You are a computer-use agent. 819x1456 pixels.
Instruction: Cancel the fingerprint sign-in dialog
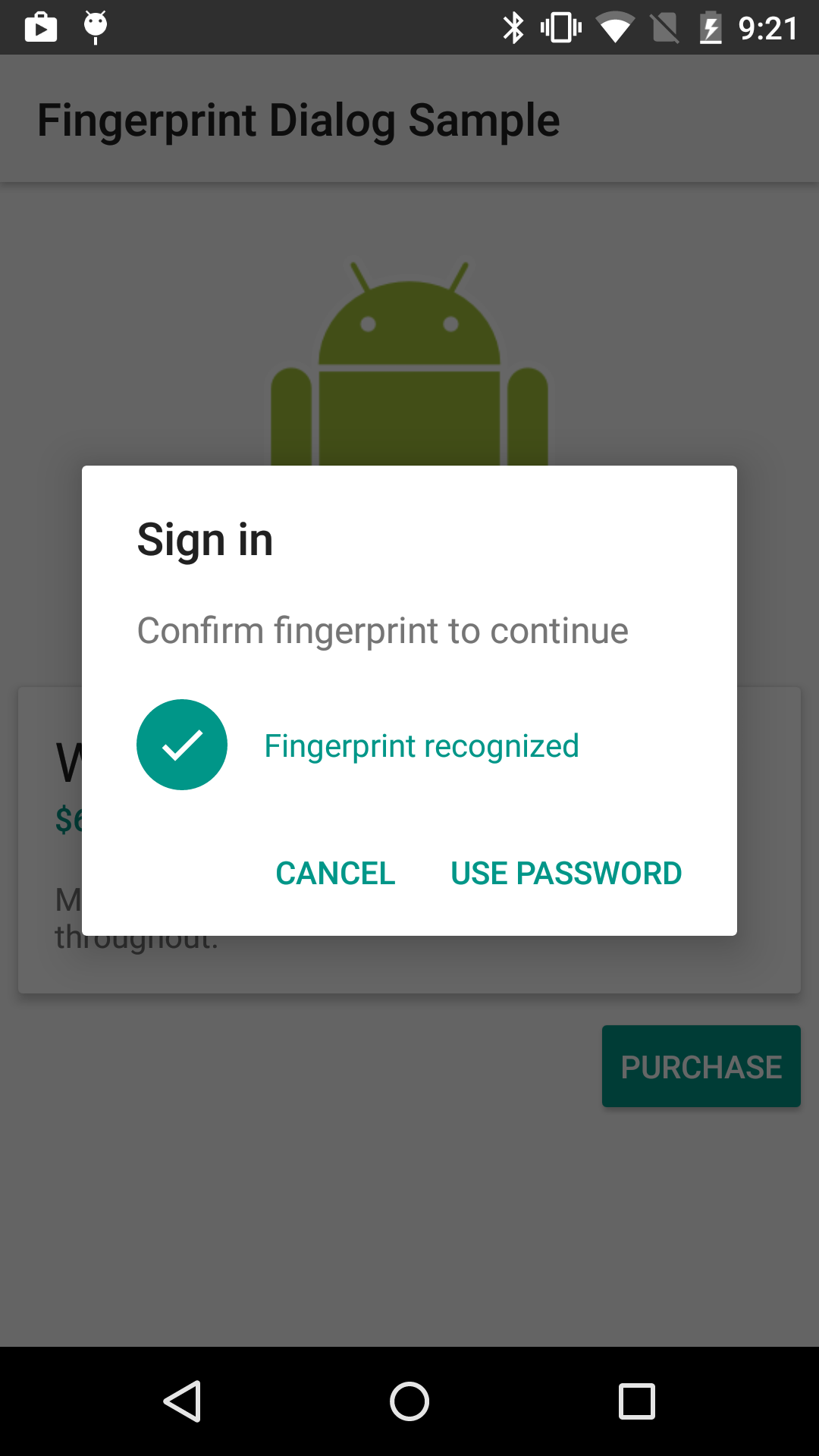[x=335, y=873]
